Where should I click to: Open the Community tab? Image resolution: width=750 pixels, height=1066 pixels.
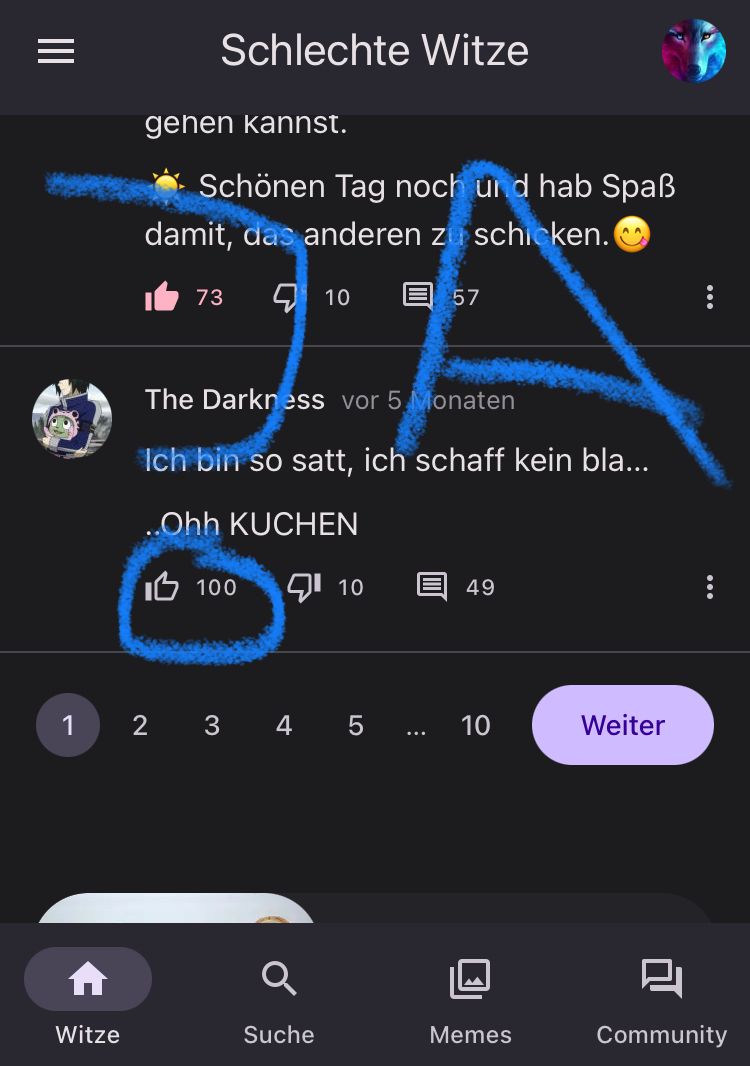coord(661,995)
